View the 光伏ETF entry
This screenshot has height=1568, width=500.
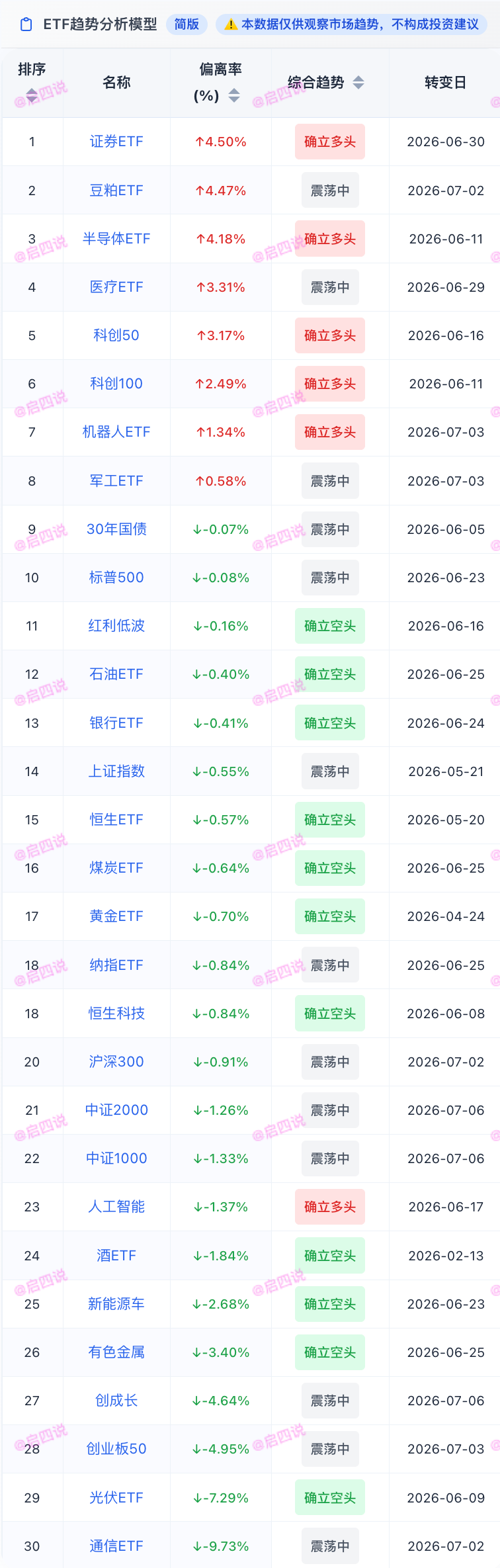pos(116,1498)
